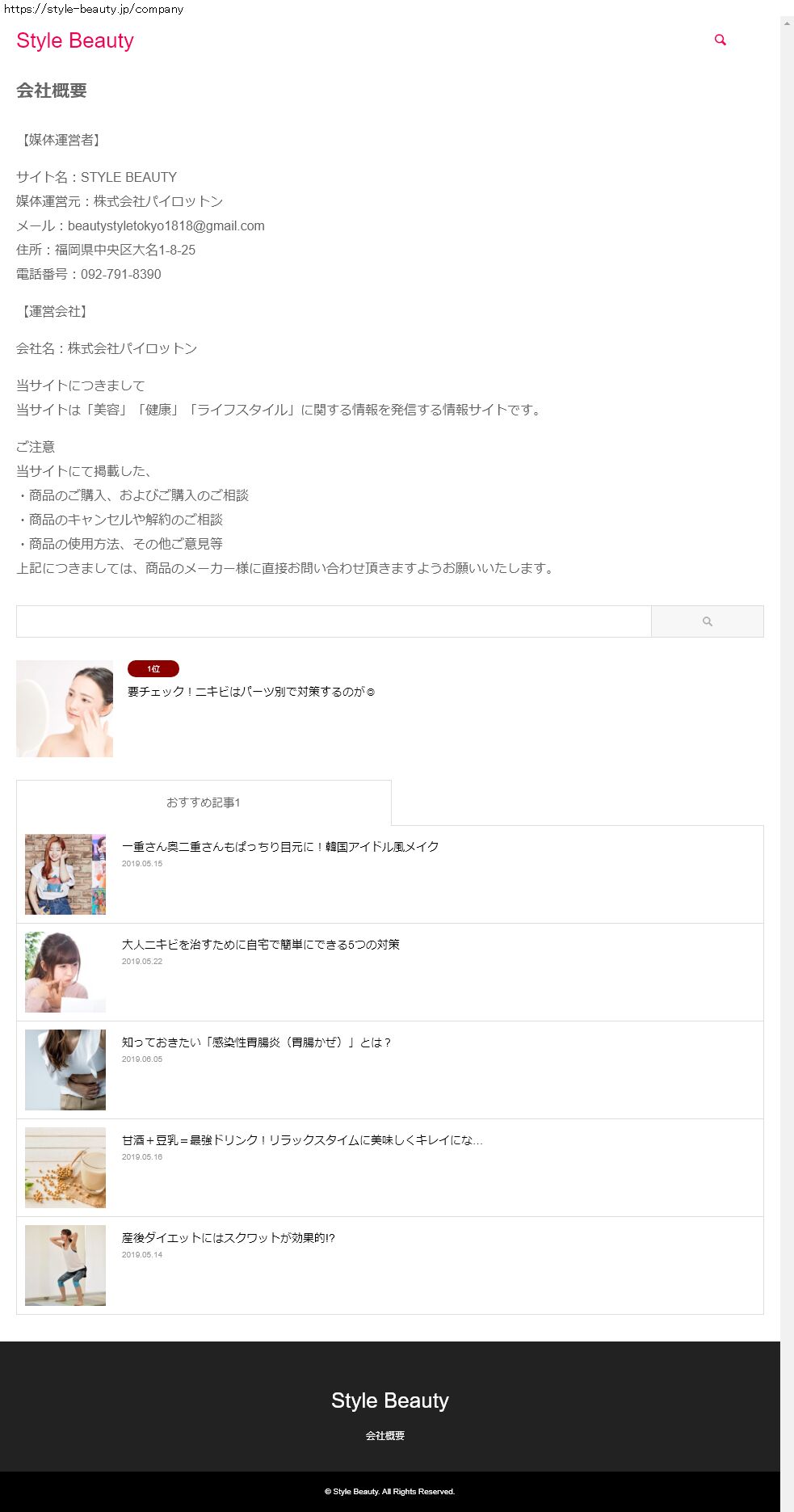Select the おすすめ記事1 tab
This screenshot has width=794, height=1512.
[x=204, y=802]
